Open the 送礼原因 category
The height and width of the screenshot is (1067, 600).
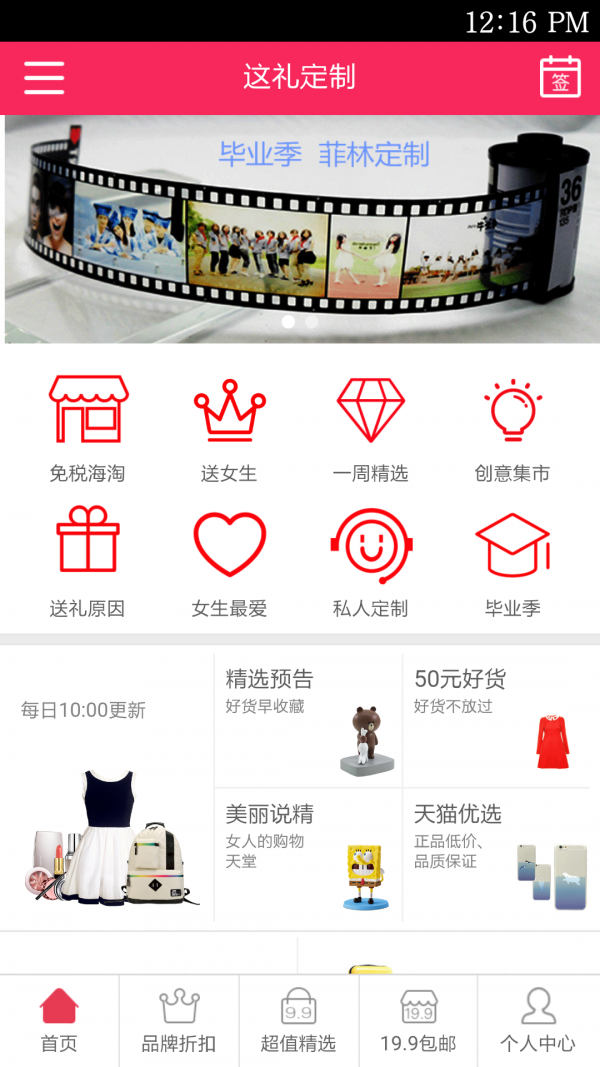(x=88, y=562)
